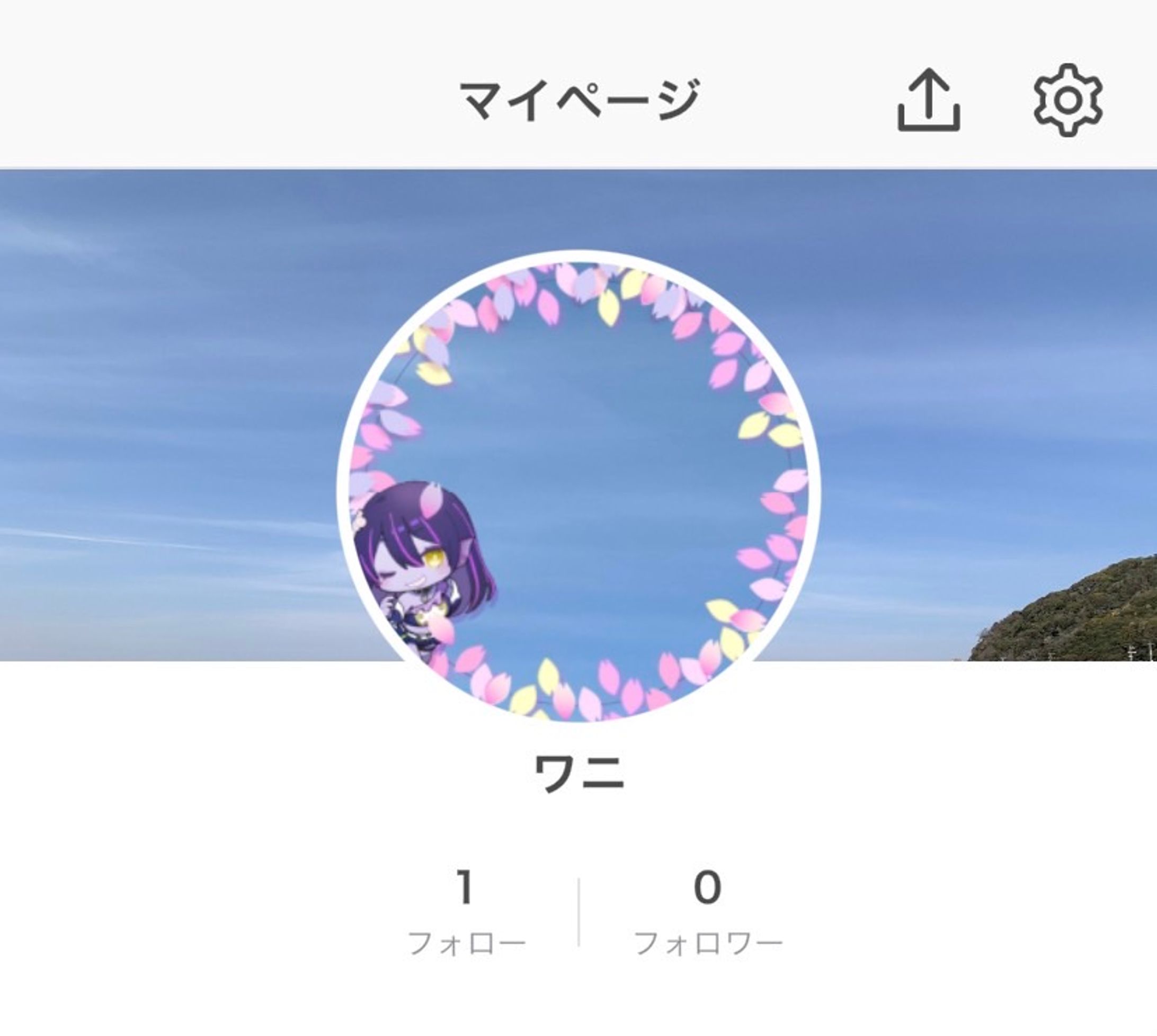
Task: Open the settings gear
Action: (1067, 100)
